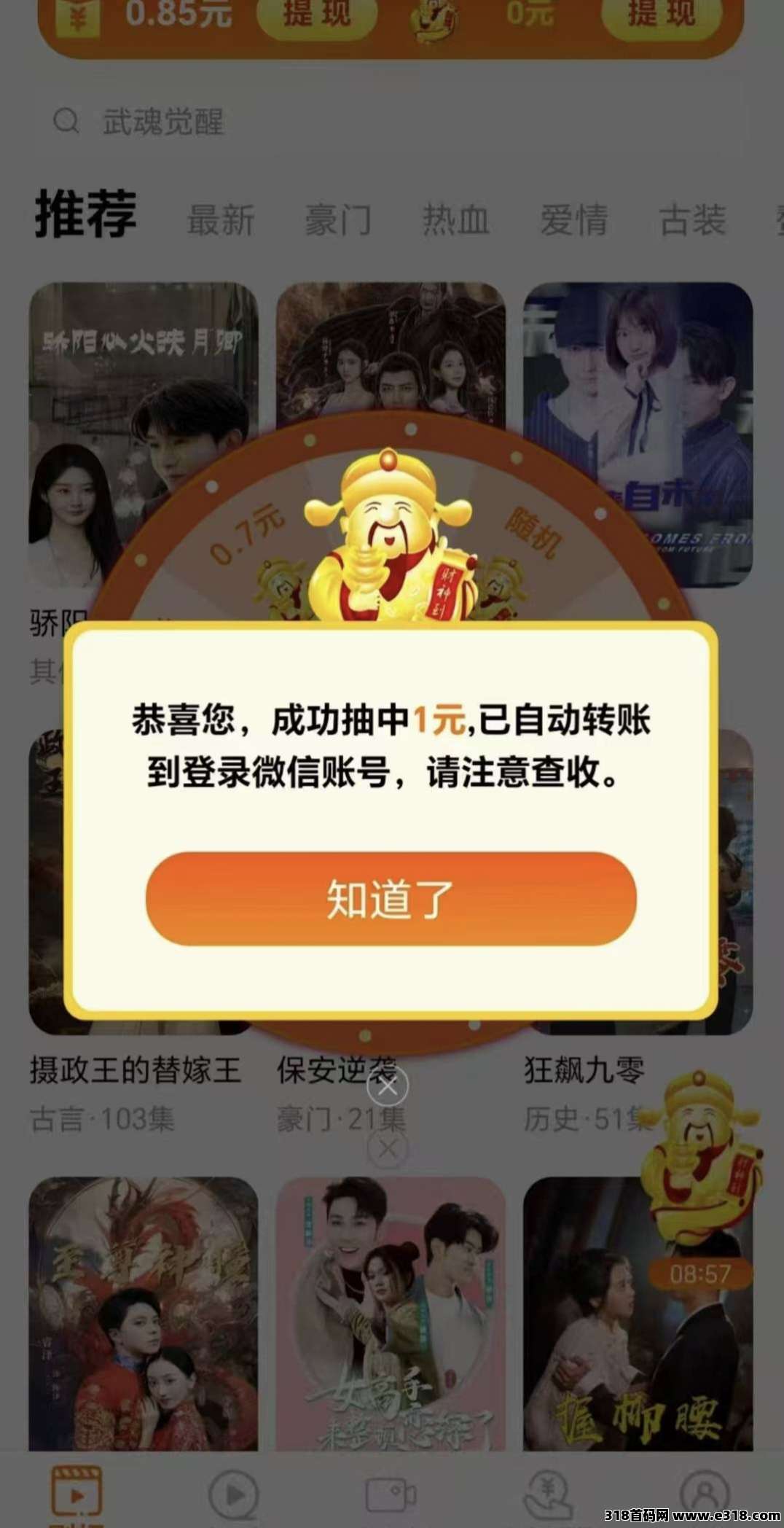Select the 推荐 tab
This screenshot has height=1528, width=784.
point(86,214)
